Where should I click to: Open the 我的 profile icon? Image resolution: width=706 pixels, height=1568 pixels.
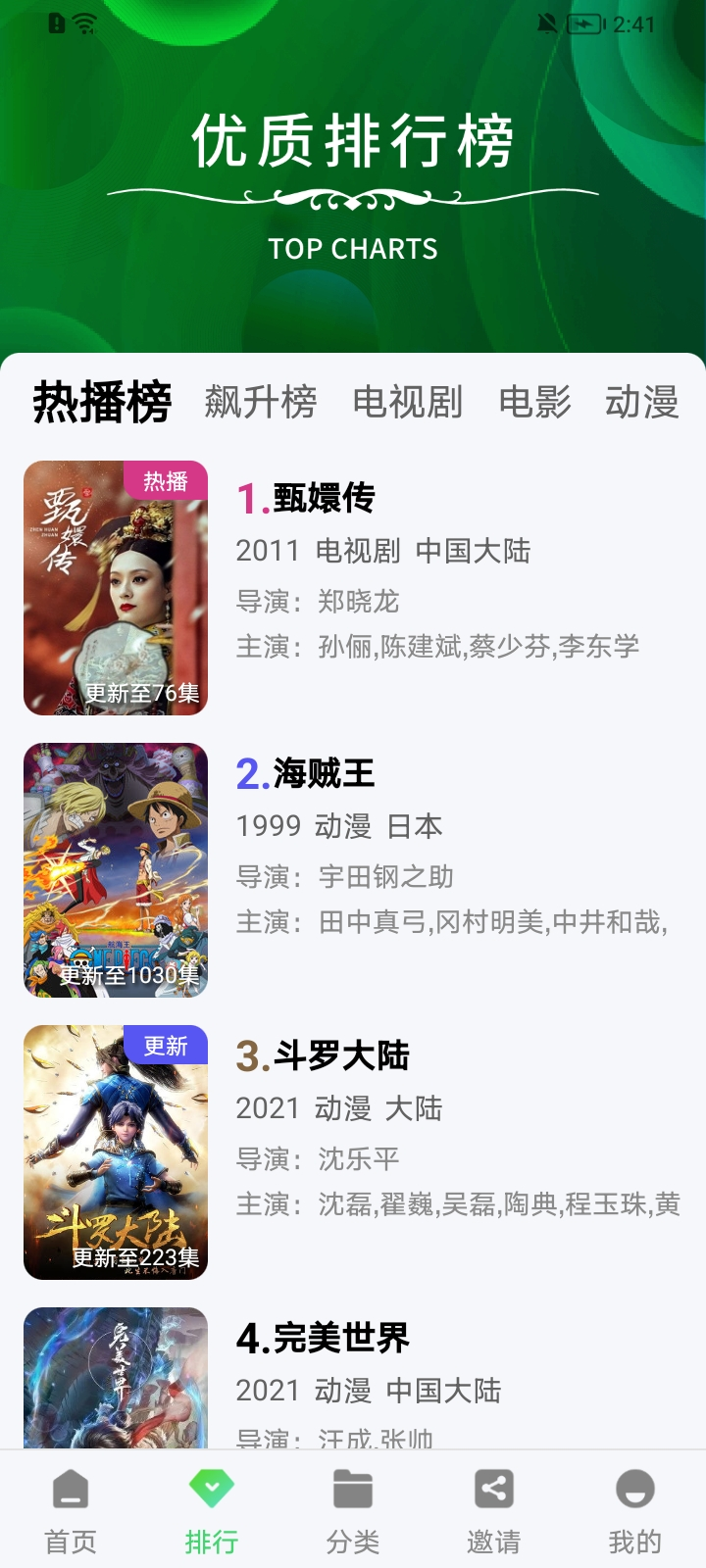click(x=634, y=1490)
